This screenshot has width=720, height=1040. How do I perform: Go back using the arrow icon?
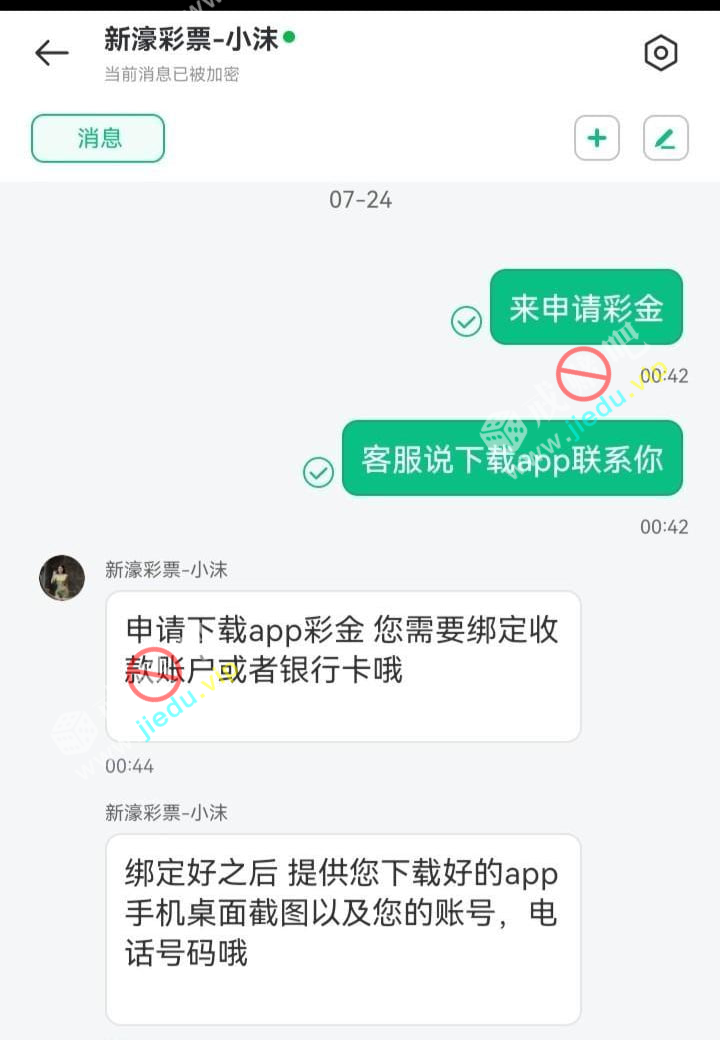click(x=52, y=53)
